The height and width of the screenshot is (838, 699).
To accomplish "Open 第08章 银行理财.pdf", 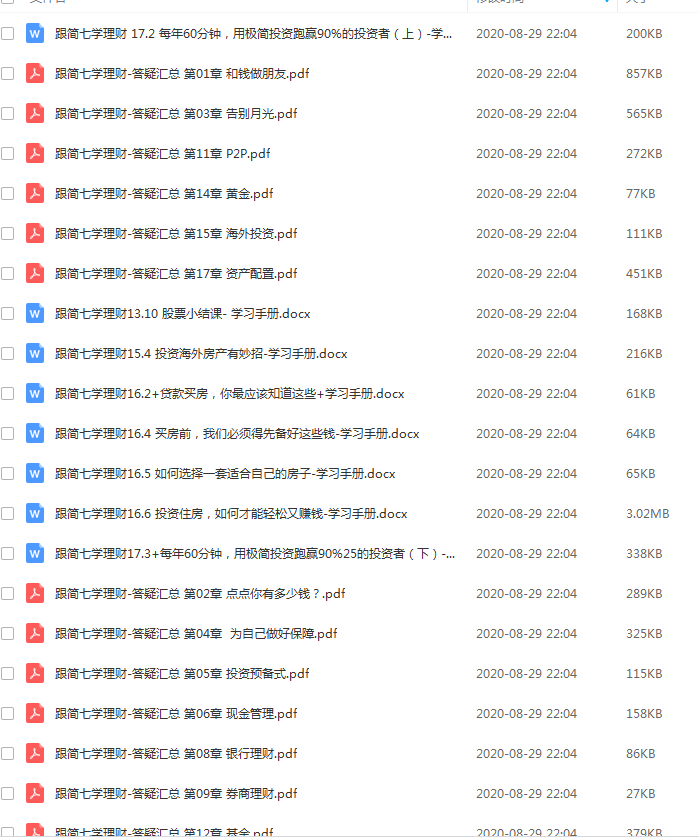I will 176,753.
